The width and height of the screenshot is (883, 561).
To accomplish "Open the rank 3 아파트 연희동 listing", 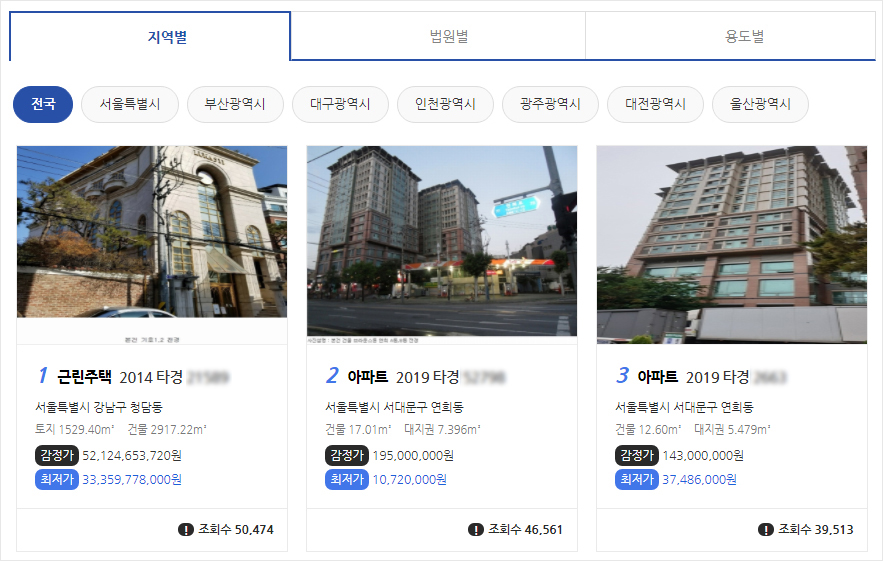I will tap(732, 376).
